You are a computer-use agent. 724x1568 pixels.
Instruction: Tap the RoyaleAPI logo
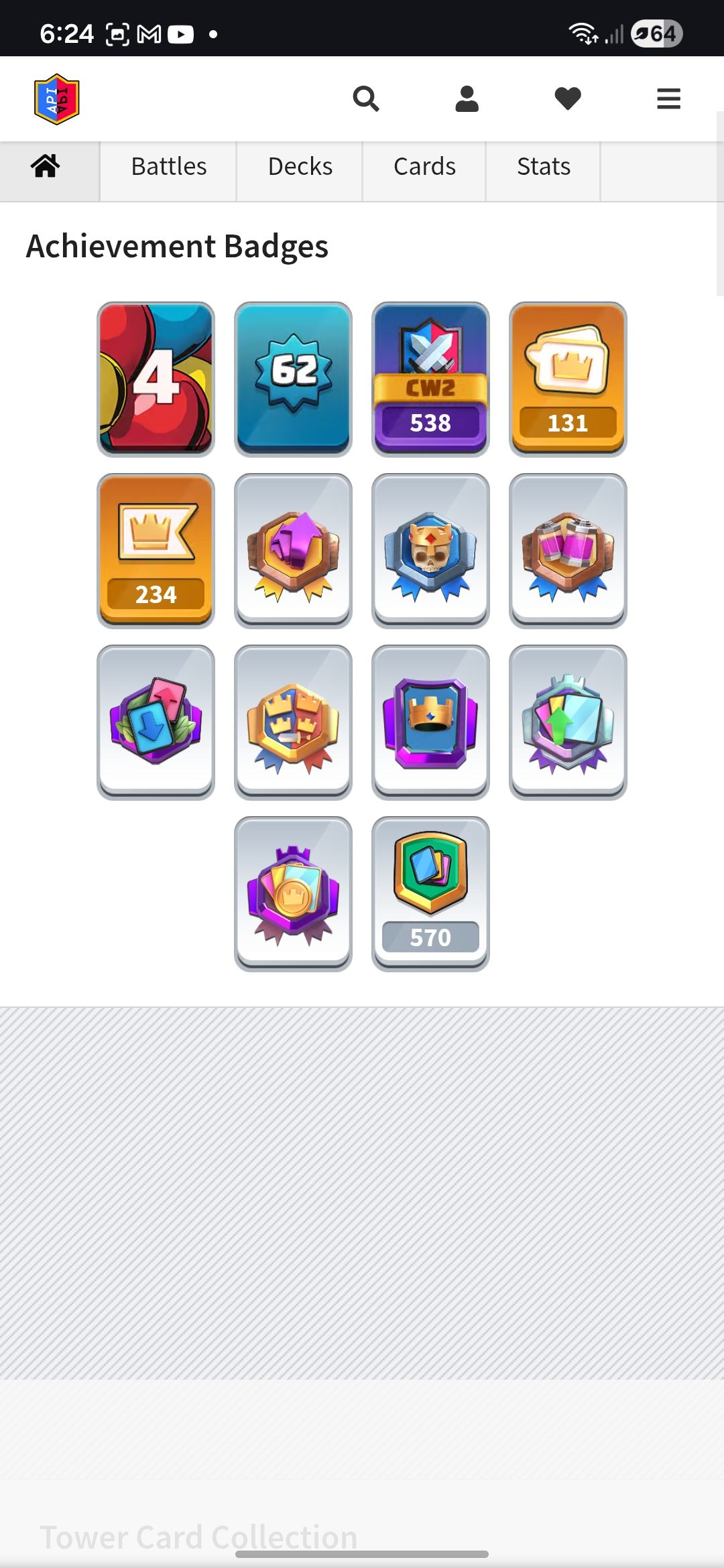[x=57, y=99]
